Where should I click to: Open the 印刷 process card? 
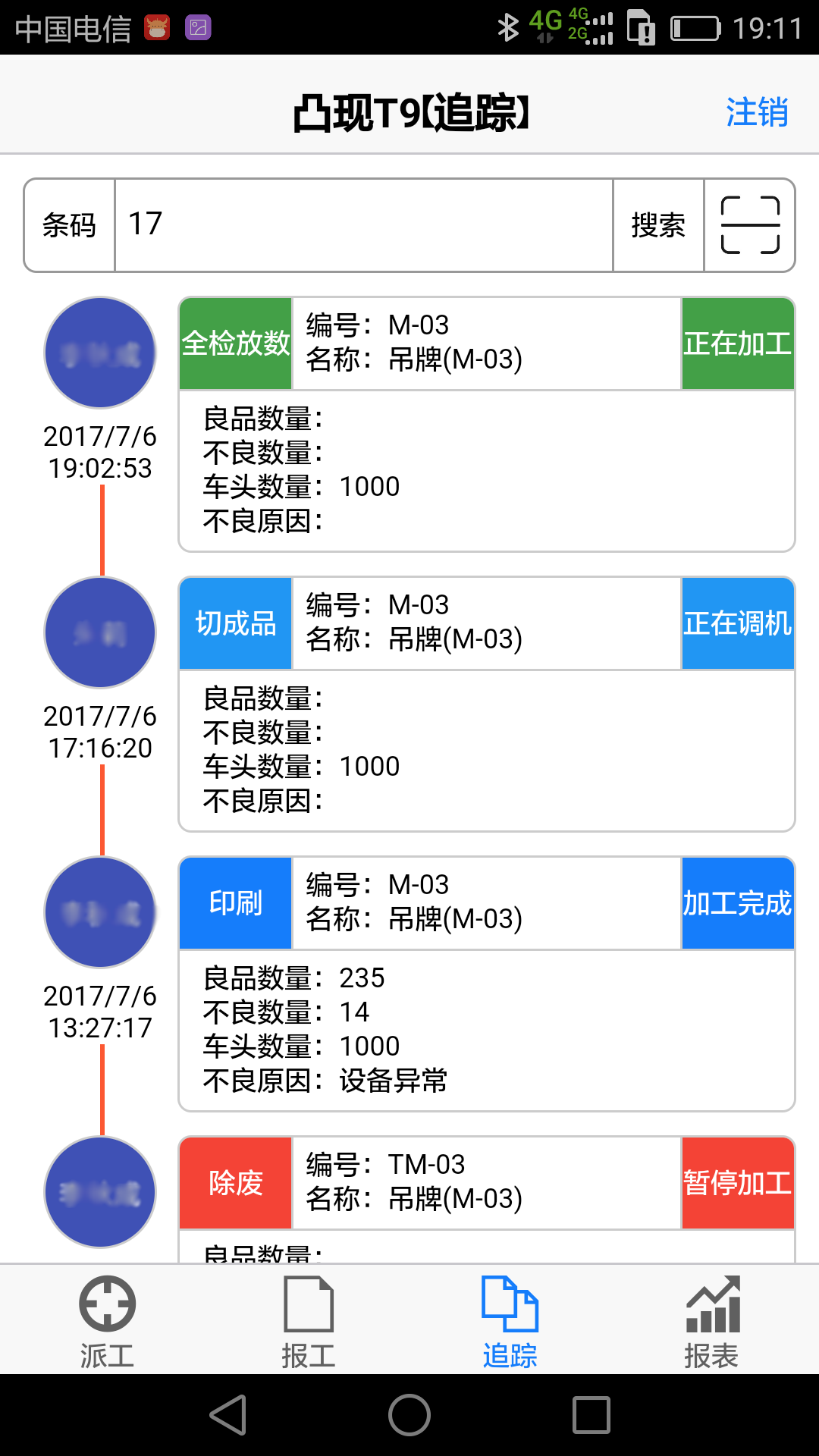(x=487, y=984)
